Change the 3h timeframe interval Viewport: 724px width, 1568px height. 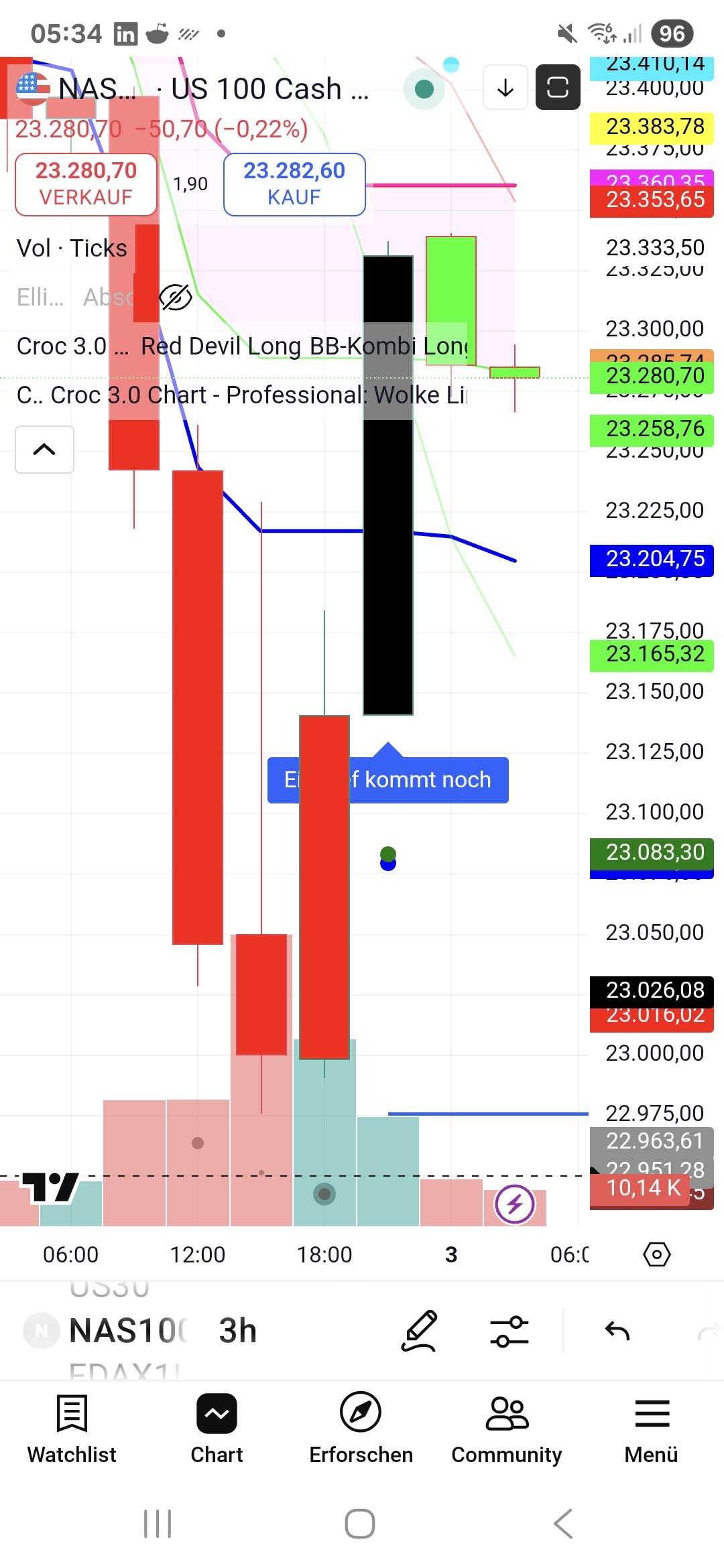(238, 1331)
